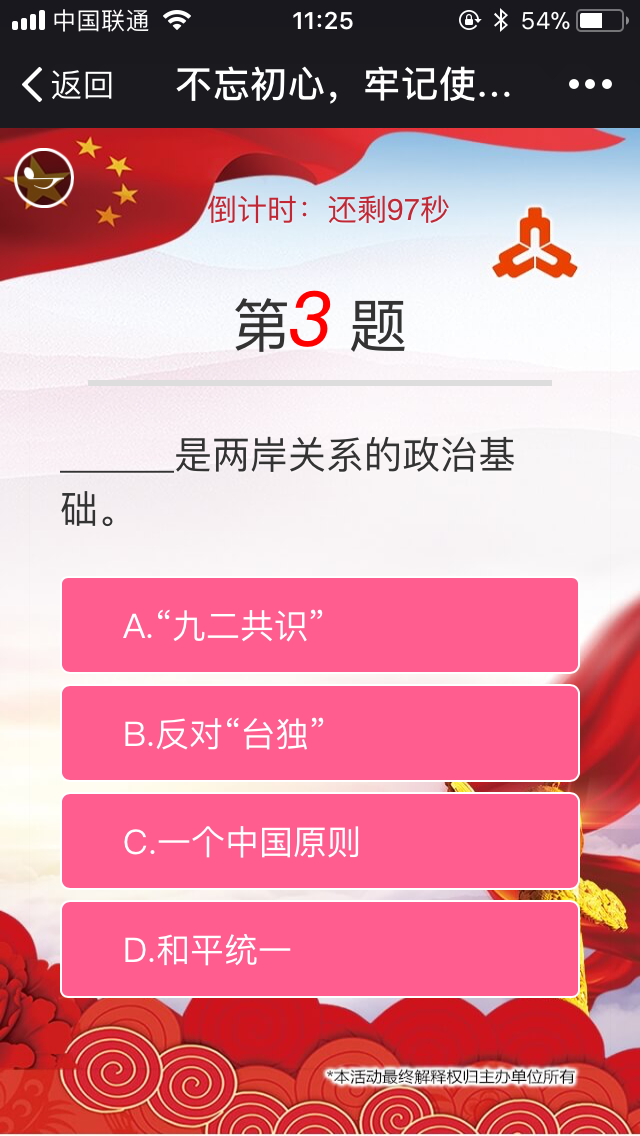The height and width of the screenshot is (1136, 640).
Task: Open the three-dot overflow menu
Action: 589,86
